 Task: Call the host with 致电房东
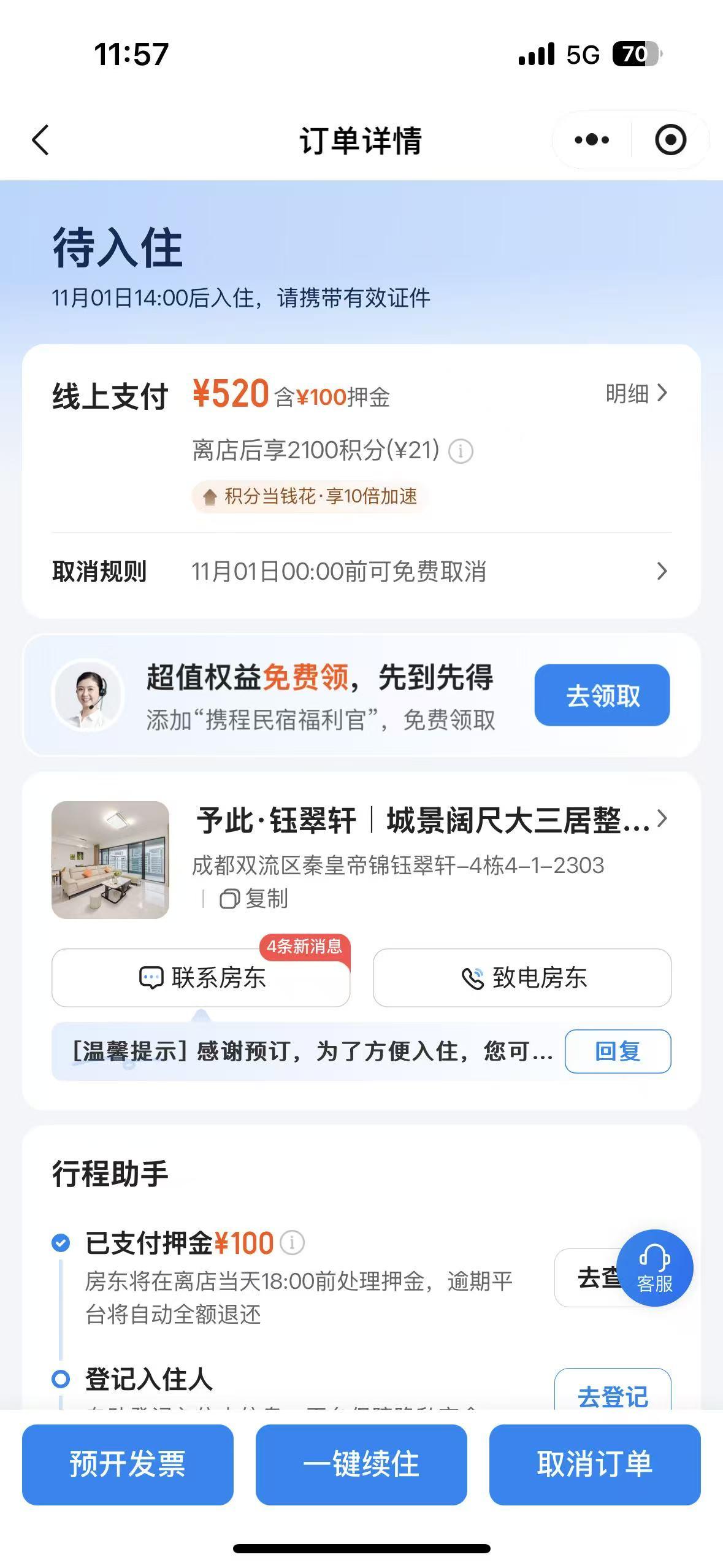522,977
